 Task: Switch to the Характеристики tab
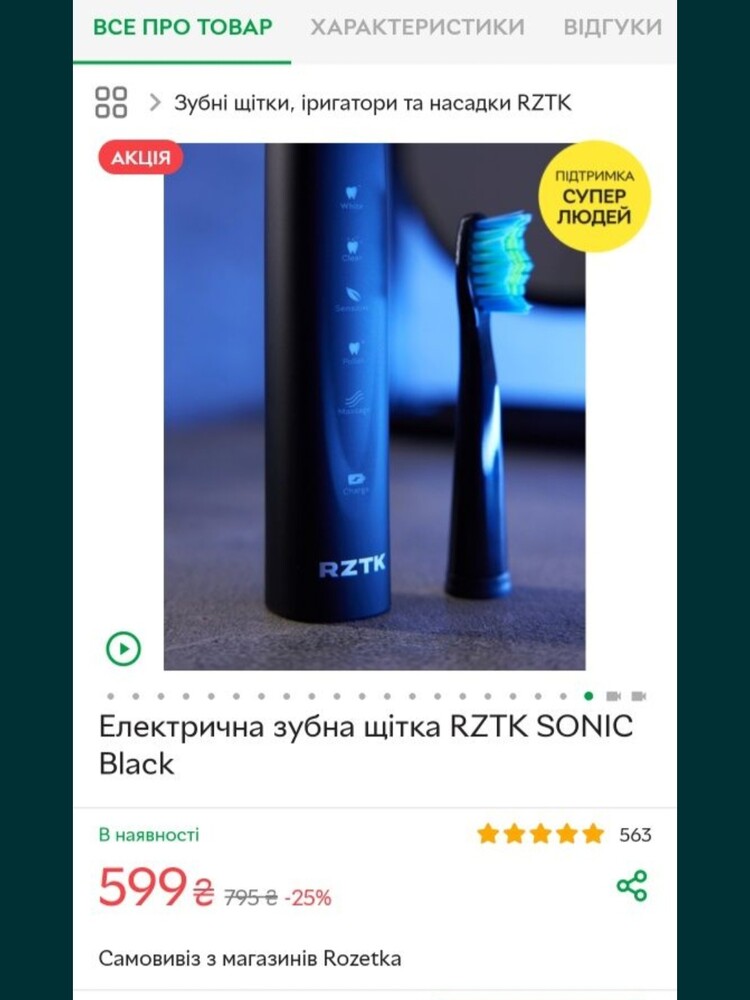click(417, 27)
